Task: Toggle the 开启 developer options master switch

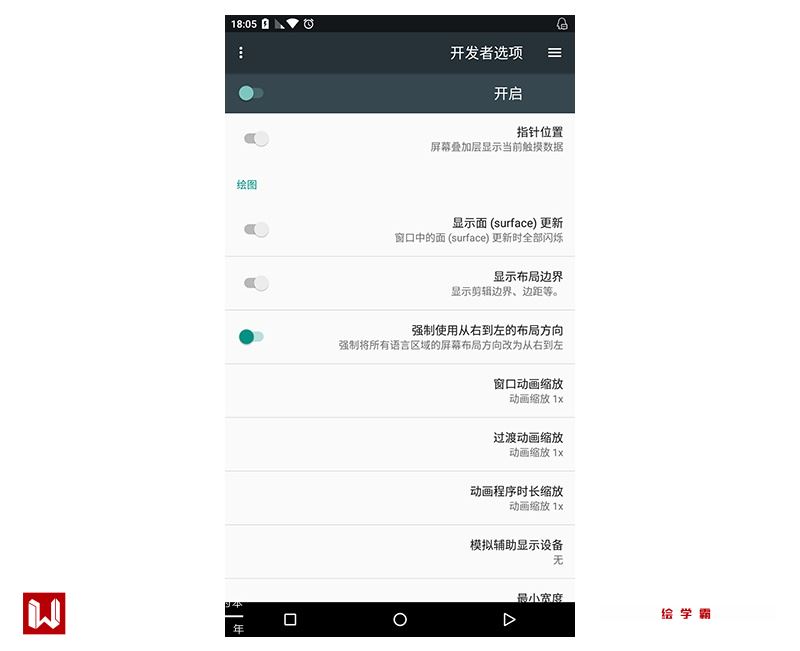Action: click(x=251, y=93)
